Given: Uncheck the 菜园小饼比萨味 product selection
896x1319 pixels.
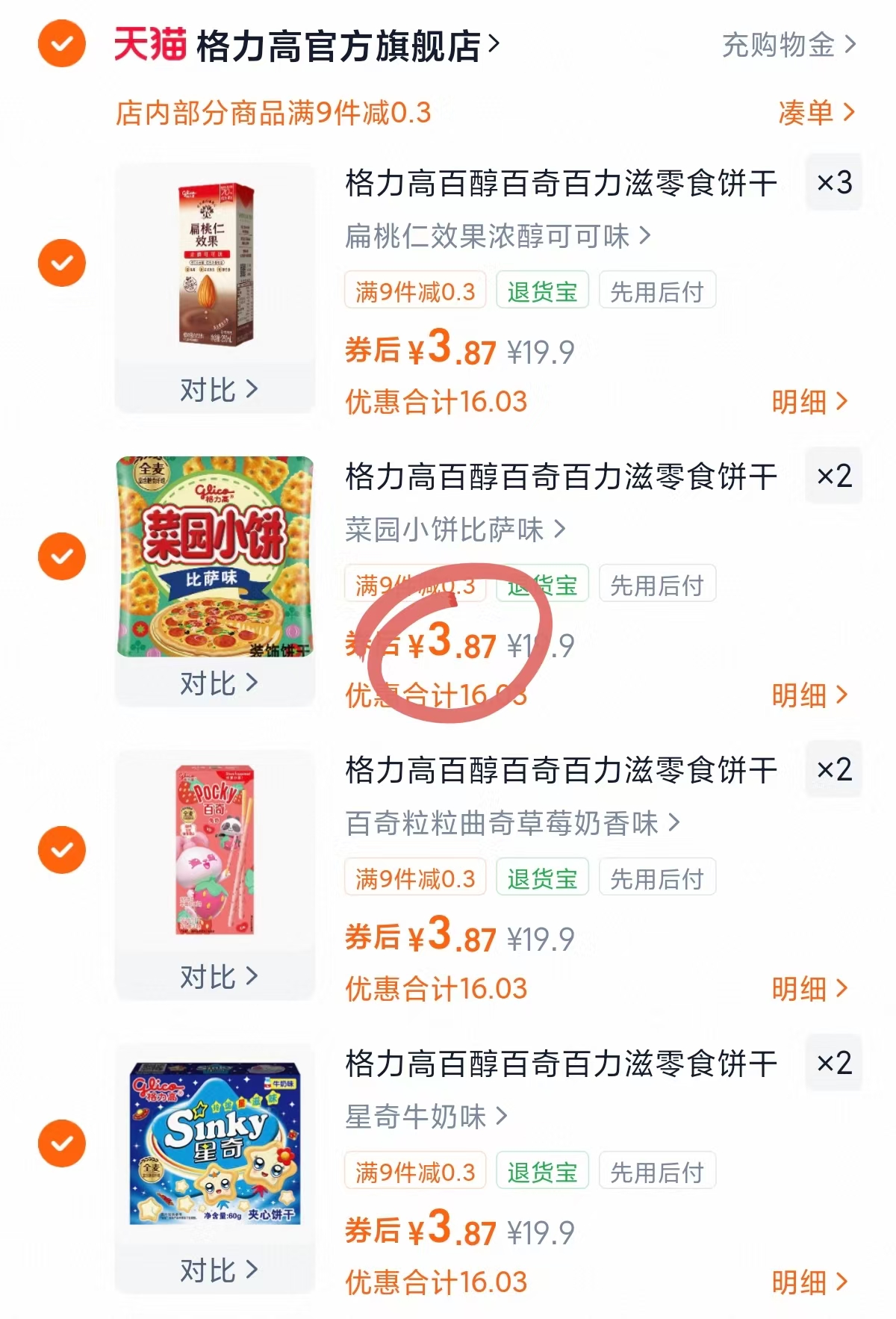Looking at the screenshot, I should click(x=61, y=556).
